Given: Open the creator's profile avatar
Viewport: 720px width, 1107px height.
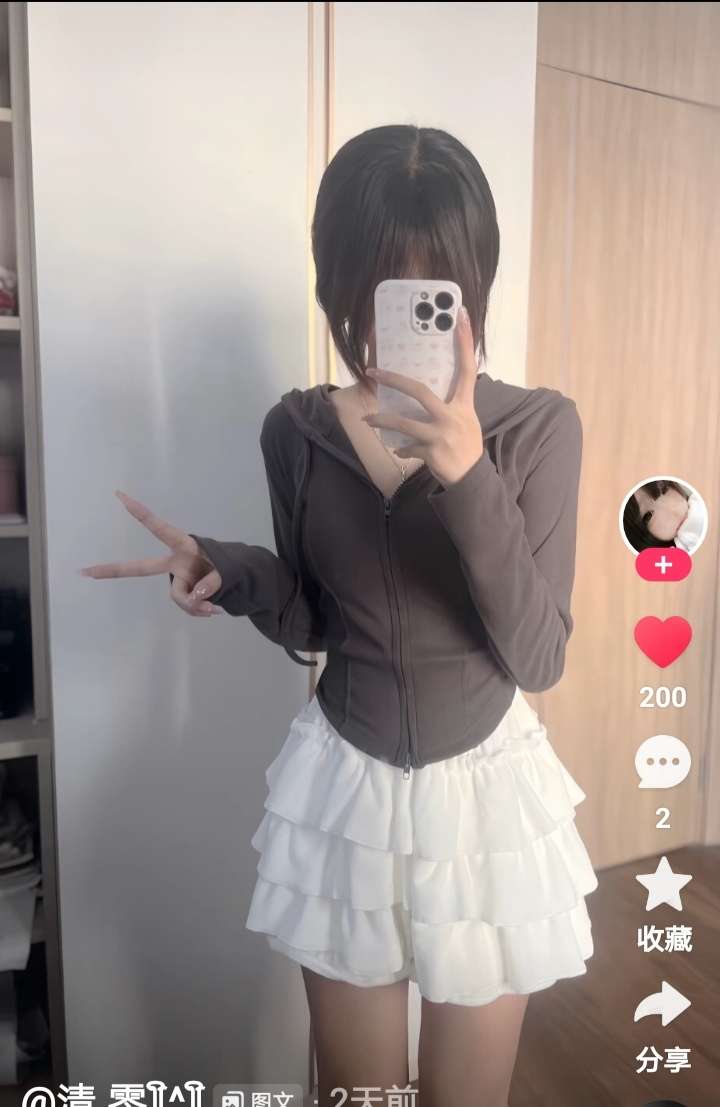Looking at the screenshot, I should point(663,517).
